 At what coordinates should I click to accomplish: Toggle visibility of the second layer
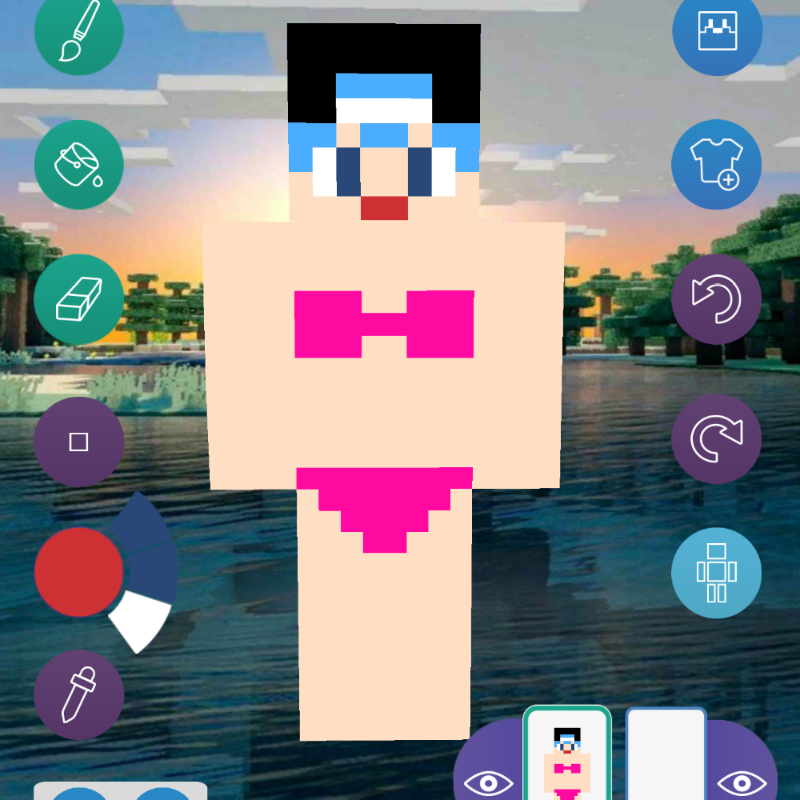(741, 782)
